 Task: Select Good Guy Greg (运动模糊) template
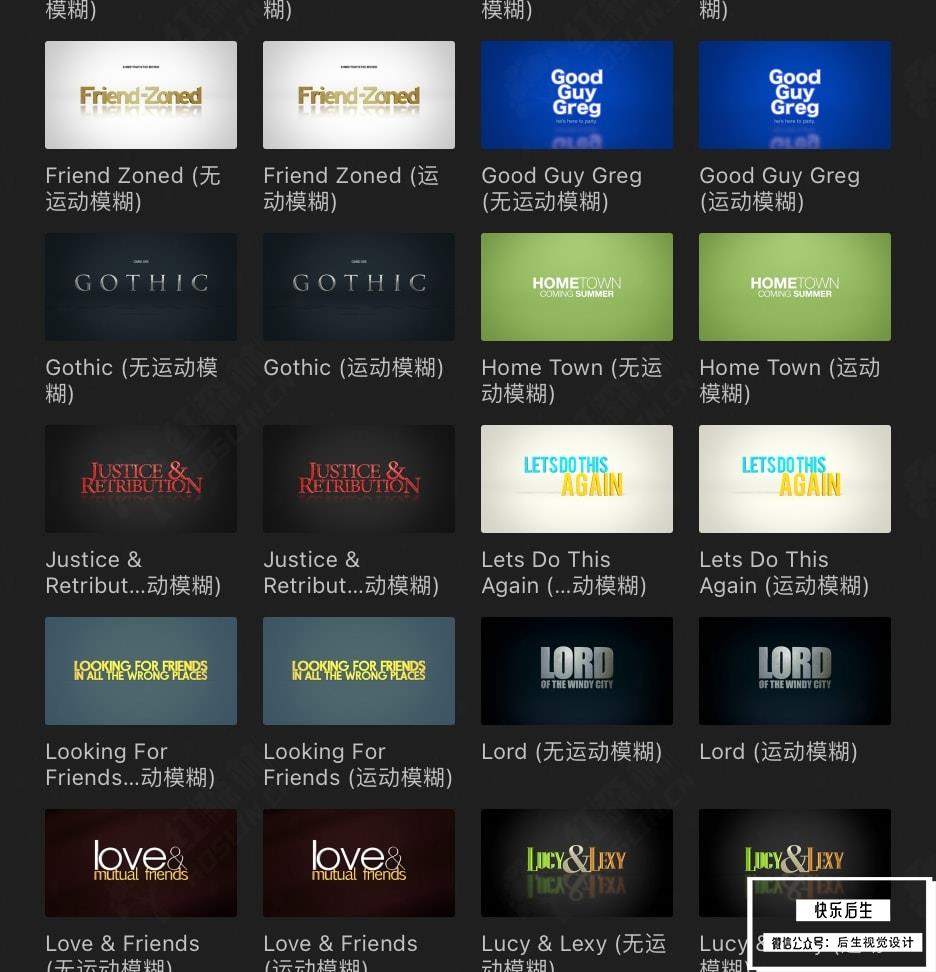795,95
